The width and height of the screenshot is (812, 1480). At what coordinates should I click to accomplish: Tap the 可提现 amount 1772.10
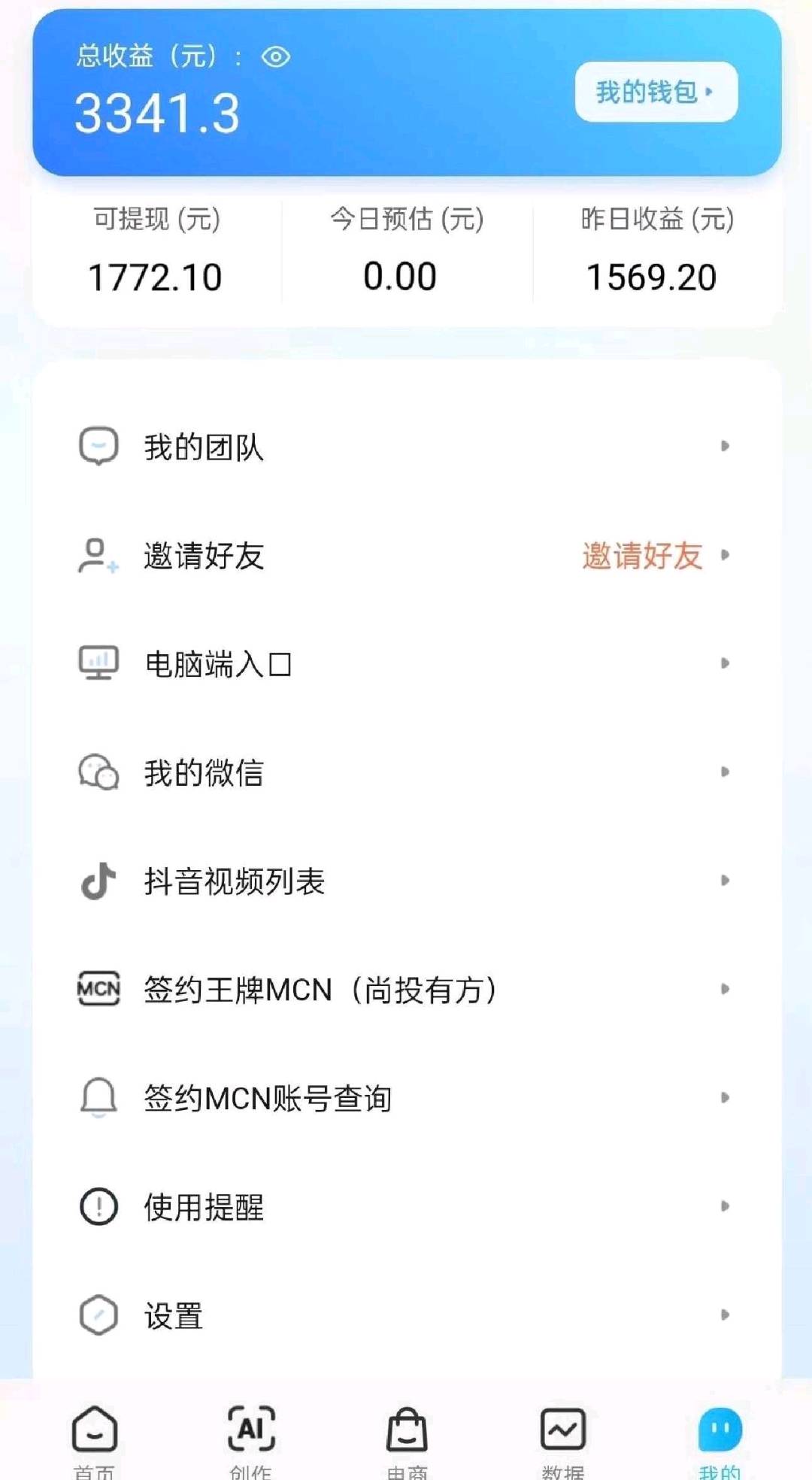[x=154, y=277]
